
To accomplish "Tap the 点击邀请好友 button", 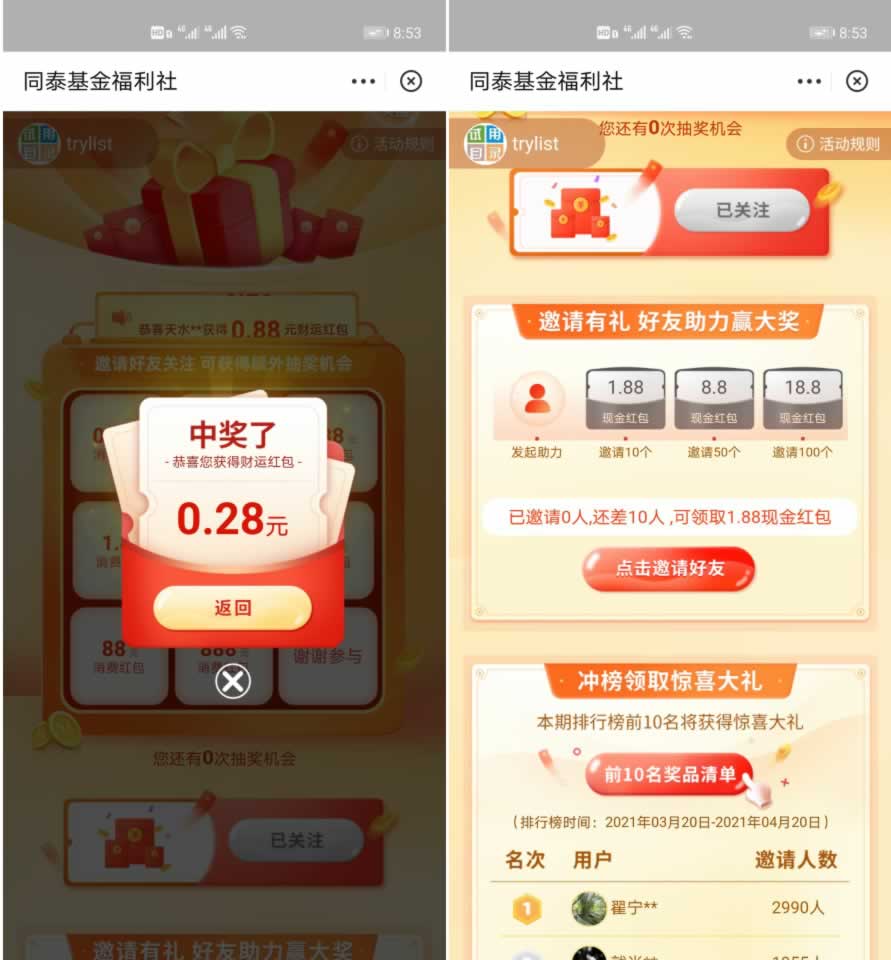I will [668, 568].
